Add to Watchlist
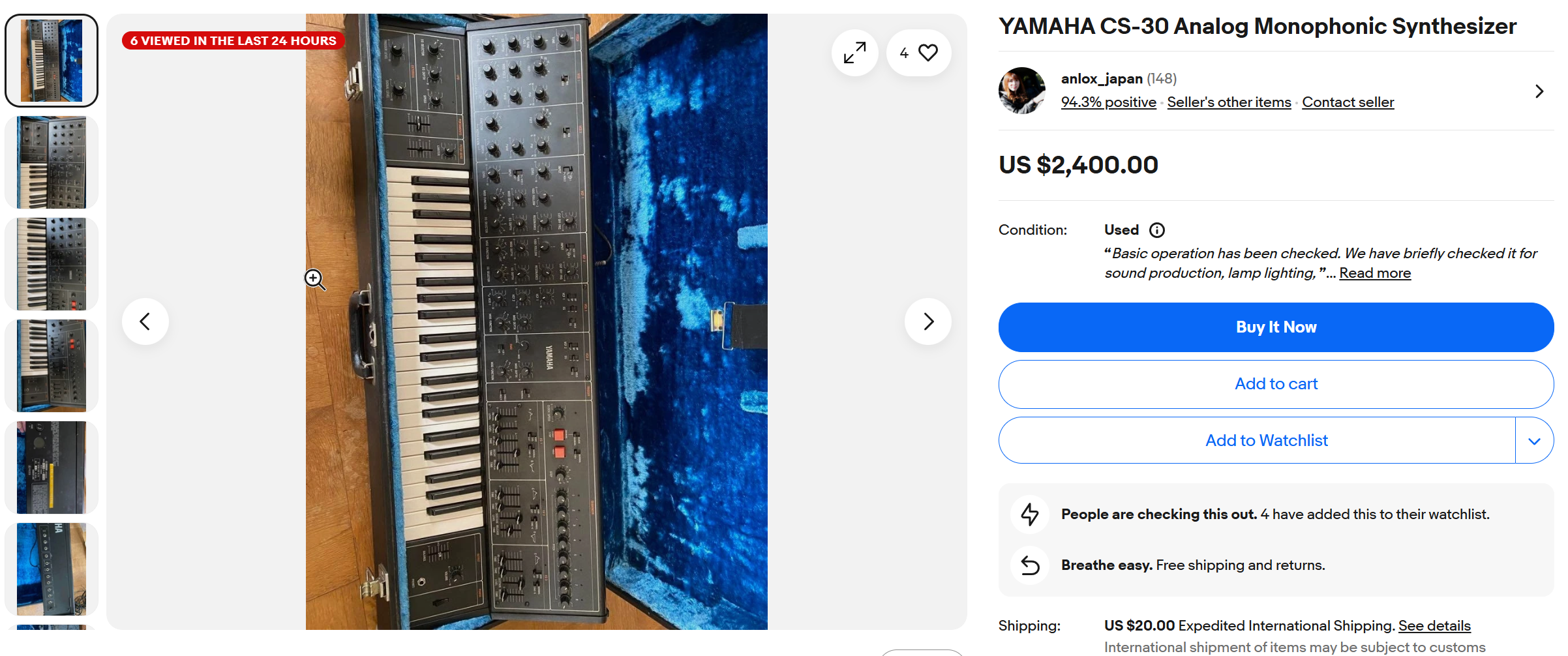The image size is (1568, 656). [1265, 441]
